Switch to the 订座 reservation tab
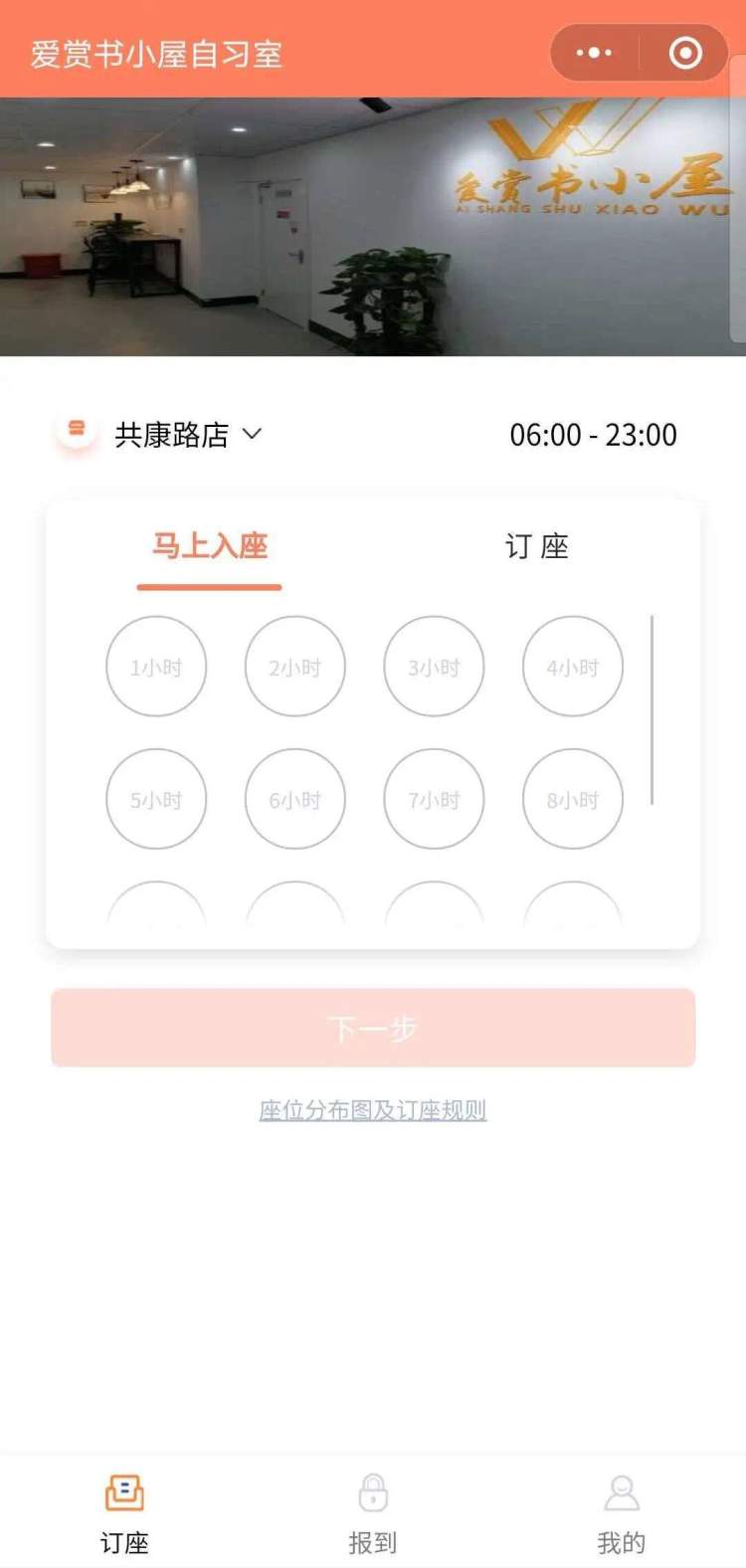The width and height of the screenshot is (746, 1568). [536, 545]
